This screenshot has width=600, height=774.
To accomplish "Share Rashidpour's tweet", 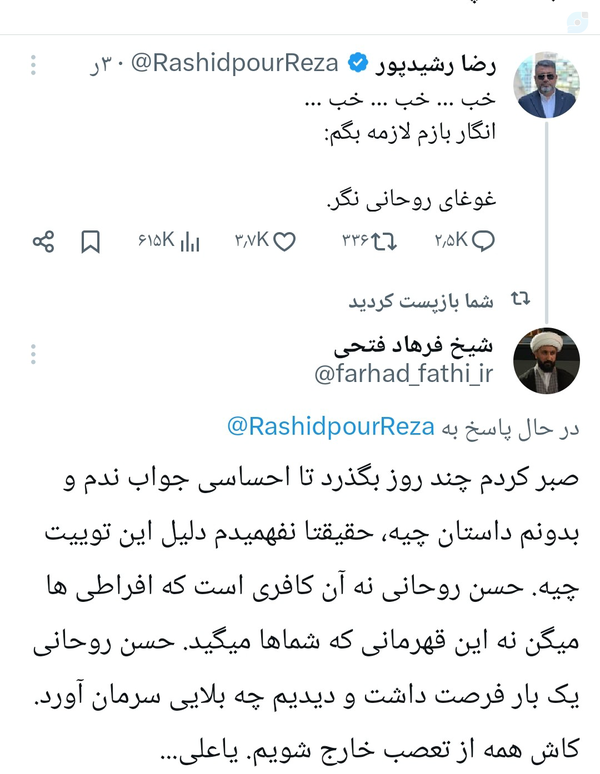I will pos(43,240).
